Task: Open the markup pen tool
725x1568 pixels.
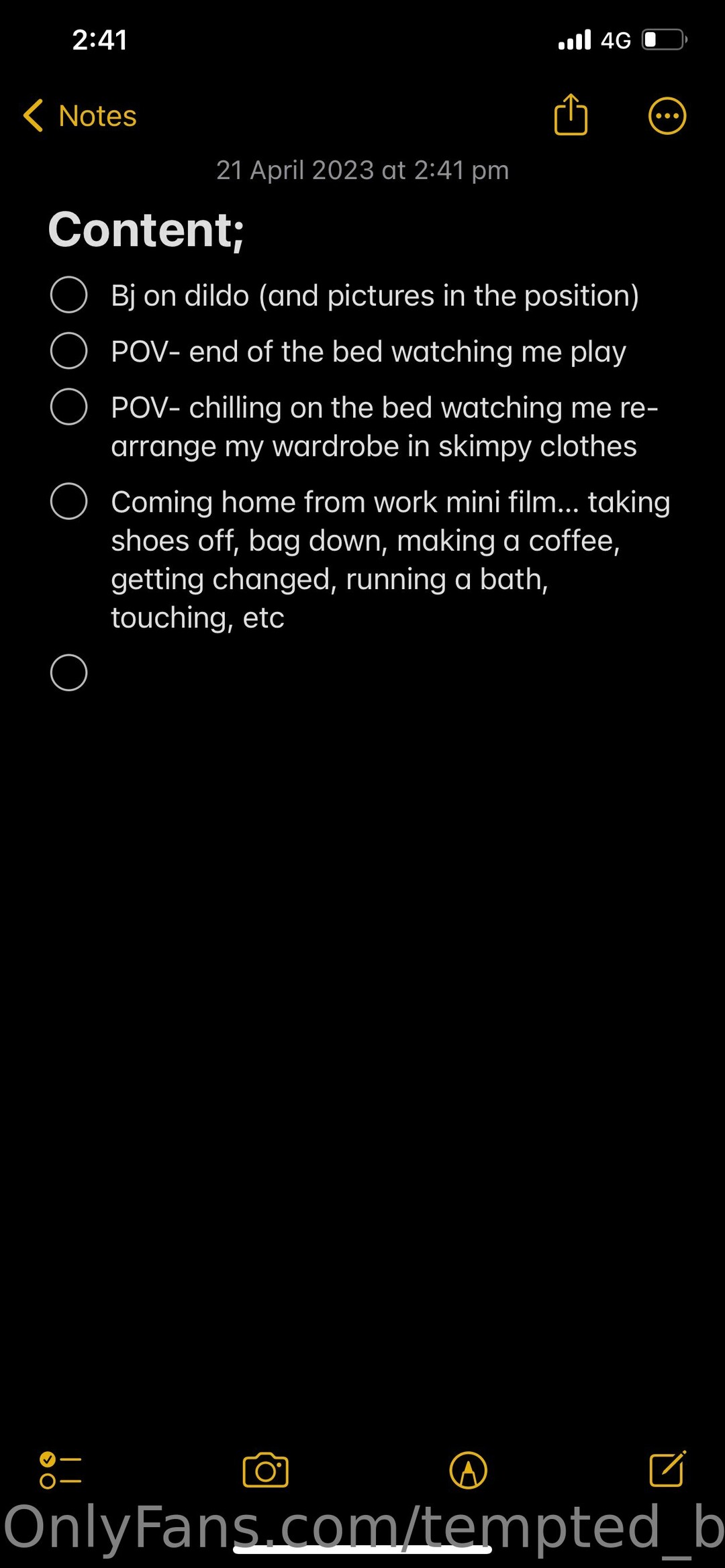Action: click(x=469, y=1471)
